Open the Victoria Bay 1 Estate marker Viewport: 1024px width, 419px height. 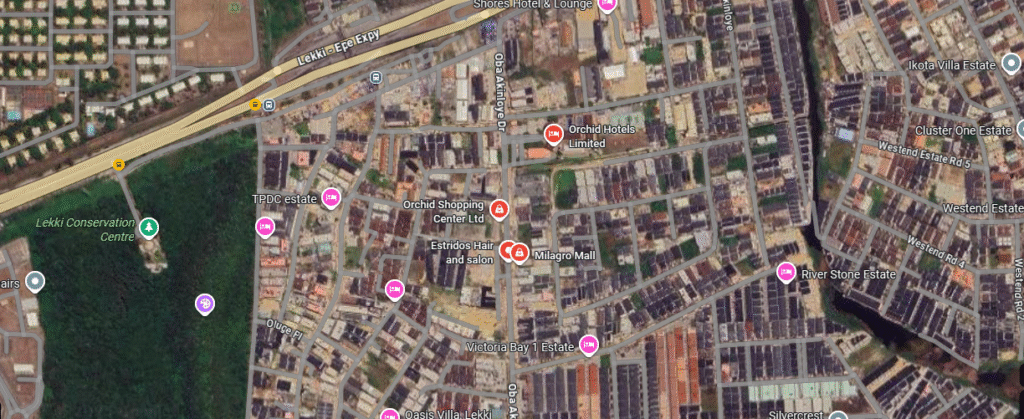[588, 345]
